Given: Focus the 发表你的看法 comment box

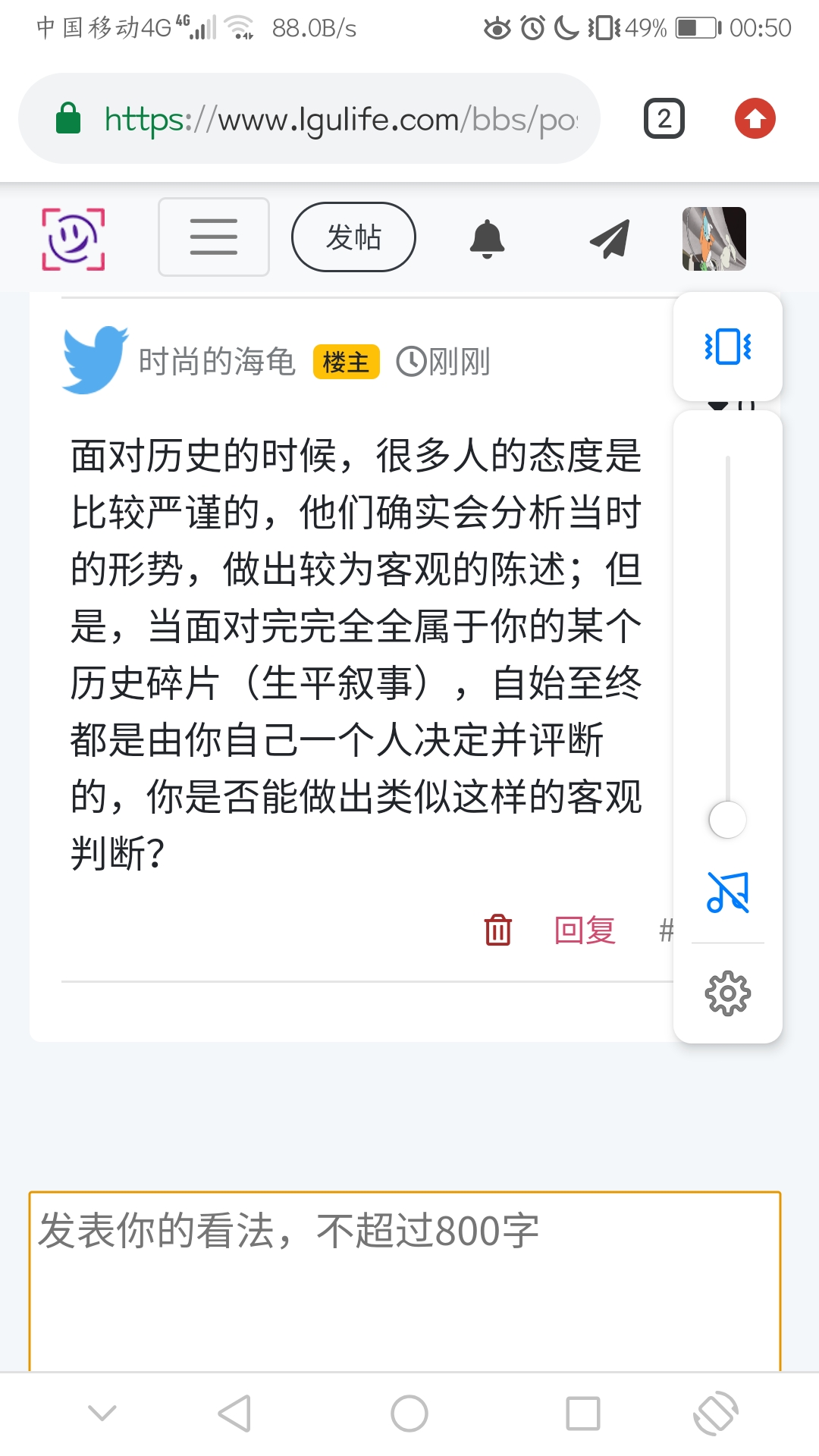Looking at the screenshot, I should 405,1282.
